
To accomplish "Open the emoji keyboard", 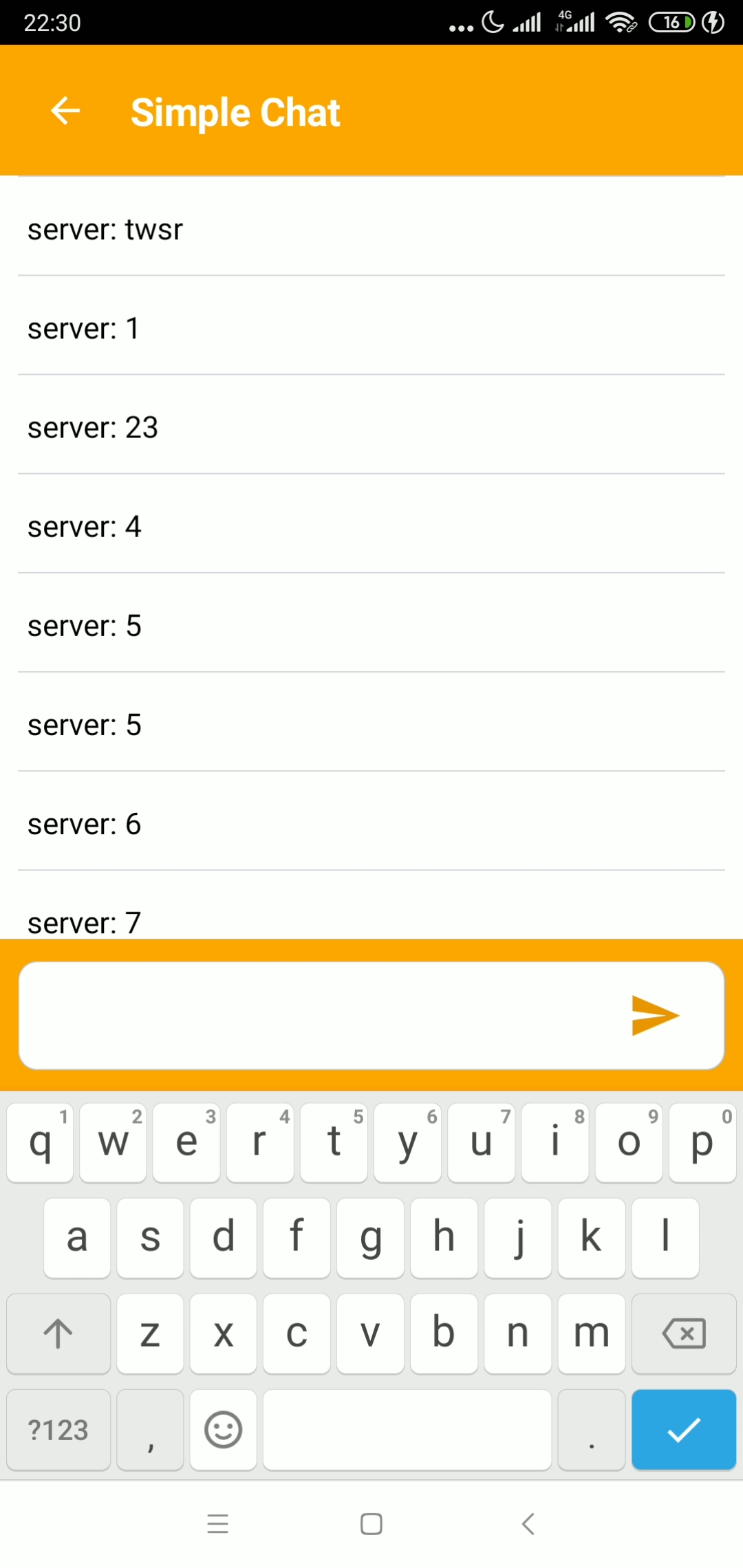I will [x=223, y=1430].
